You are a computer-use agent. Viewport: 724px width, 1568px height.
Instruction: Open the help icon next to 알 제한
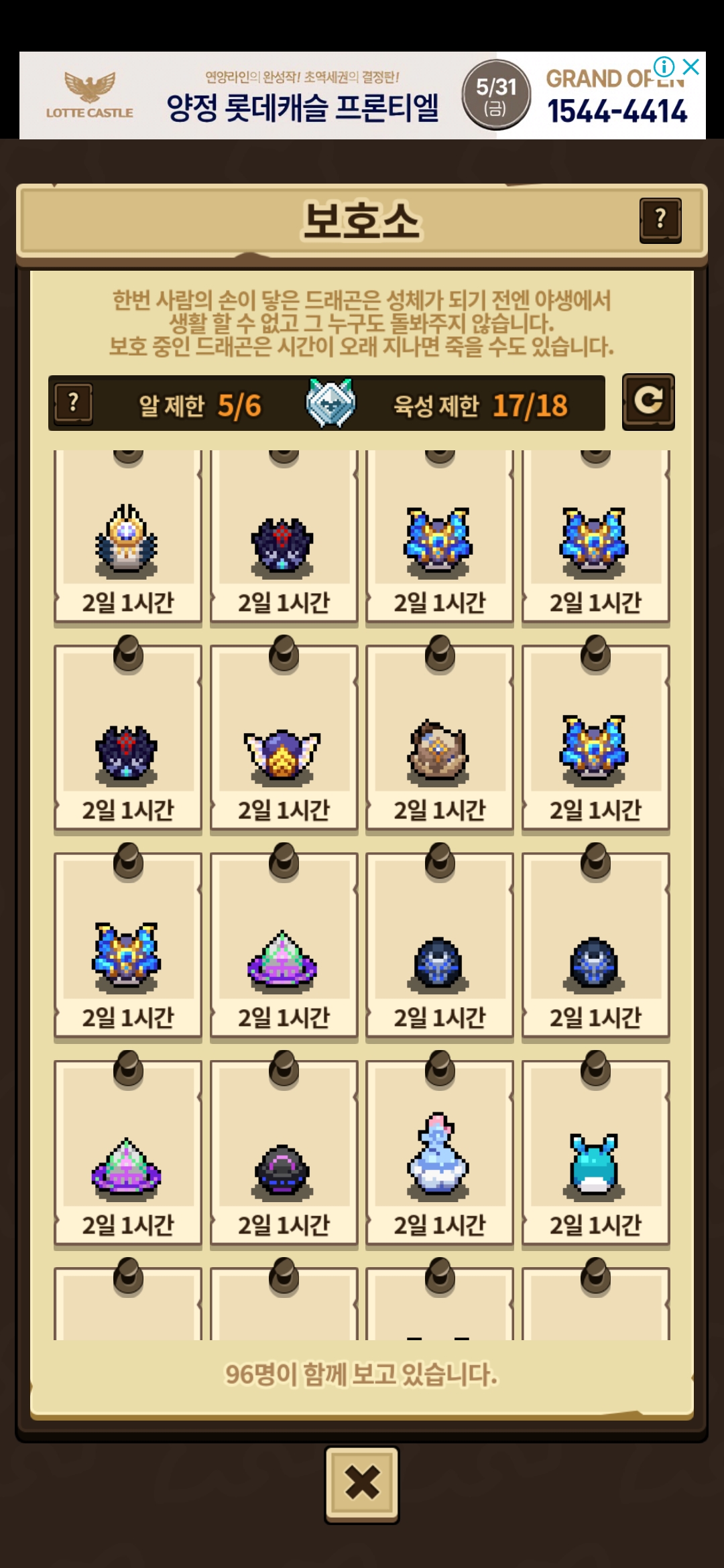pos(74,403)
